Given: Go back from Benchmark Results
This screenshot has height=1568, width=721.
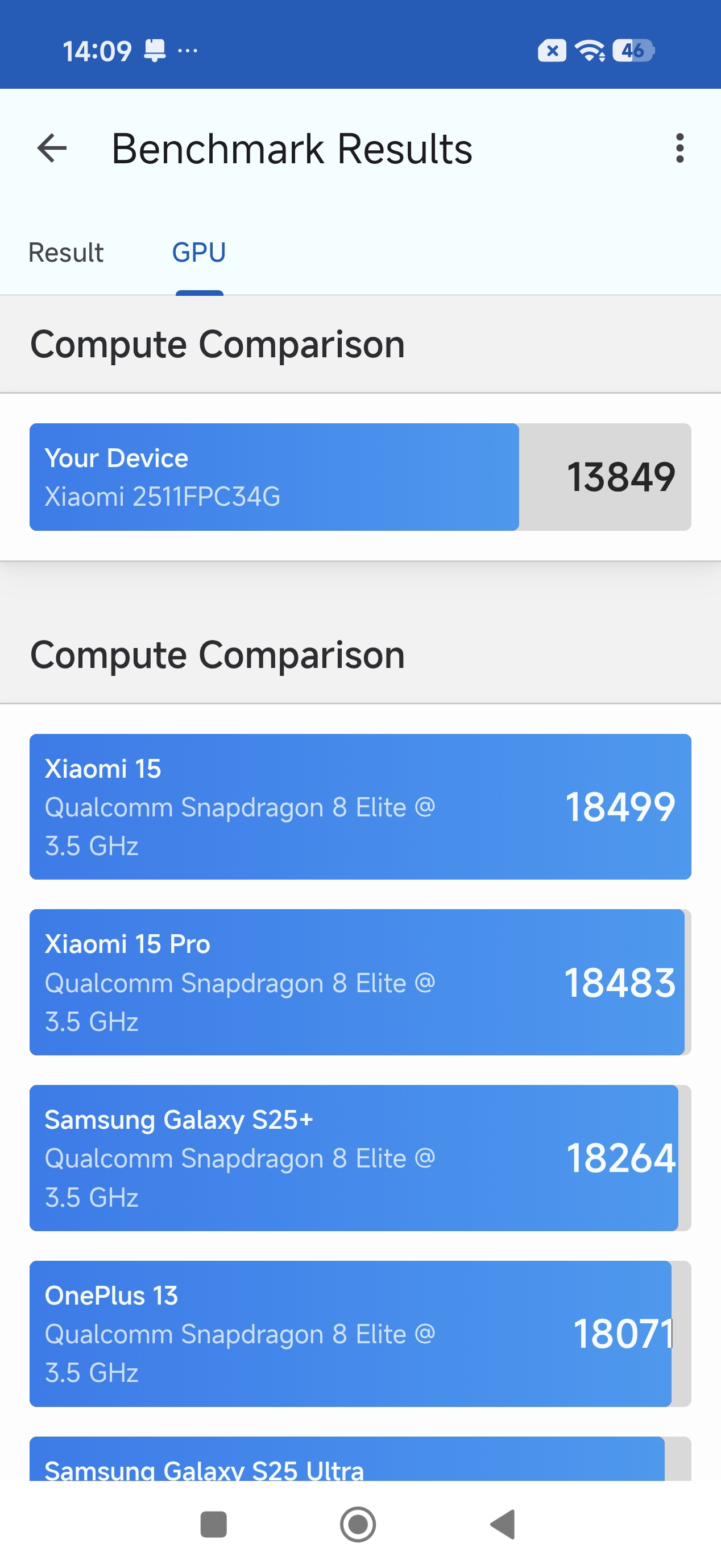Looking at the screenshot, I should point(52,148).
